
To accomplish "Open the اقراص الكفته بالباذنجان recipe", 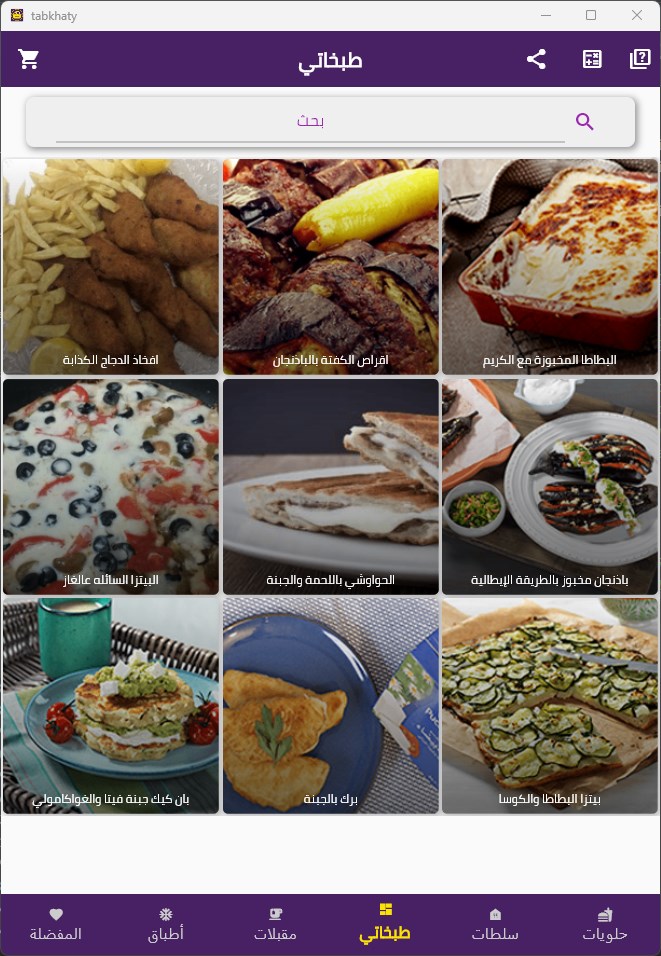I will click(x=331, y=267).
